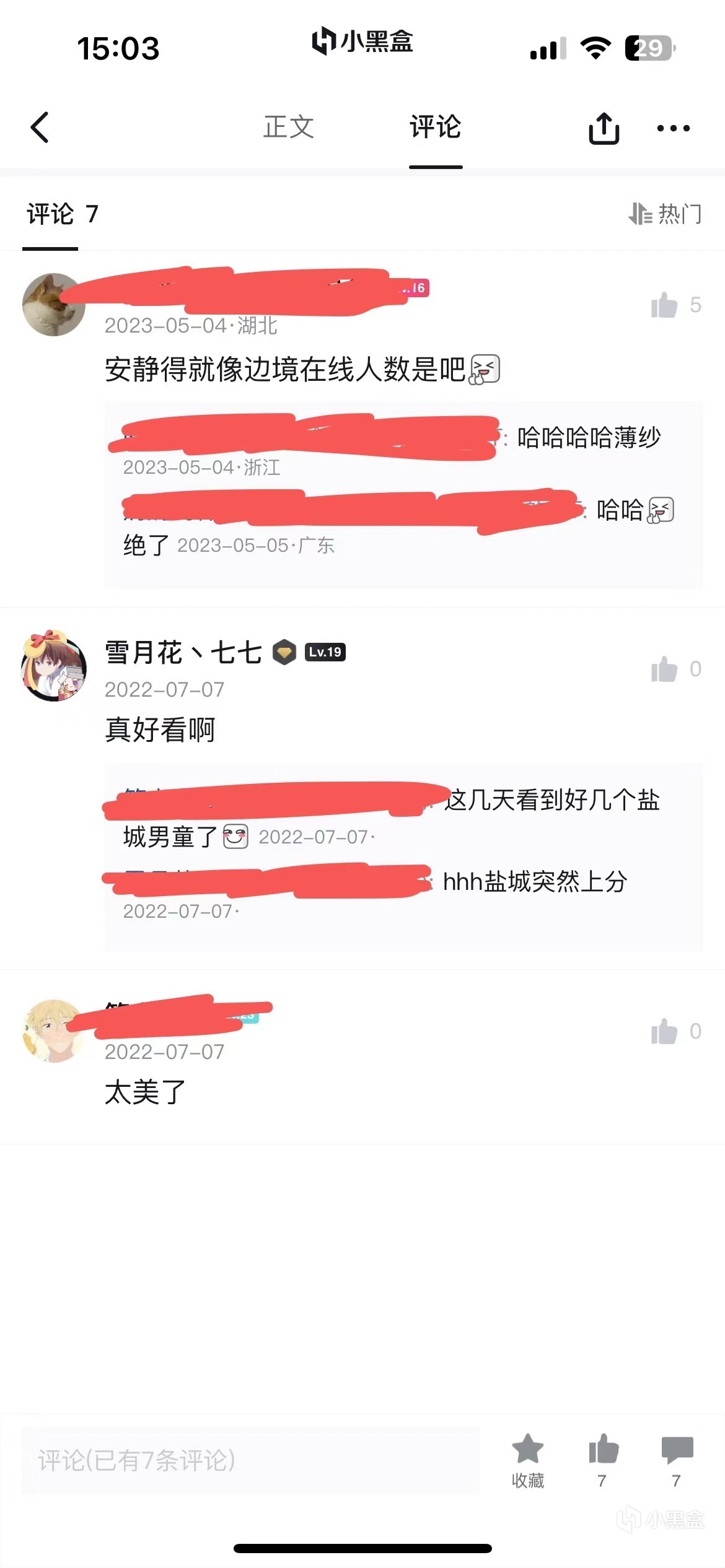Viewport: 725px width, 1568px height.
Task: Open the reply hhh盐城突然上分
Action: pyautogui.click(x=534, y=882)
